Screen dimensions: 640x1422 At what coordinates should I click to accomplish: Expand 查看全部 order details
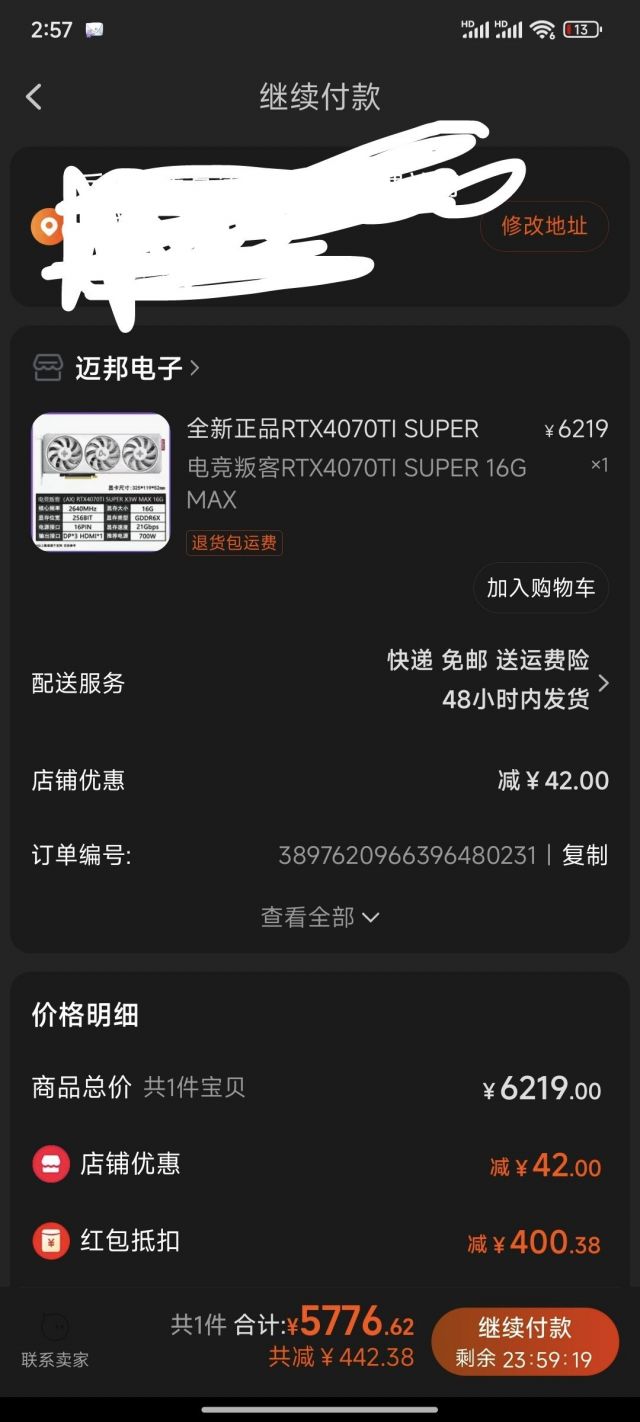(x=320, y=917)
